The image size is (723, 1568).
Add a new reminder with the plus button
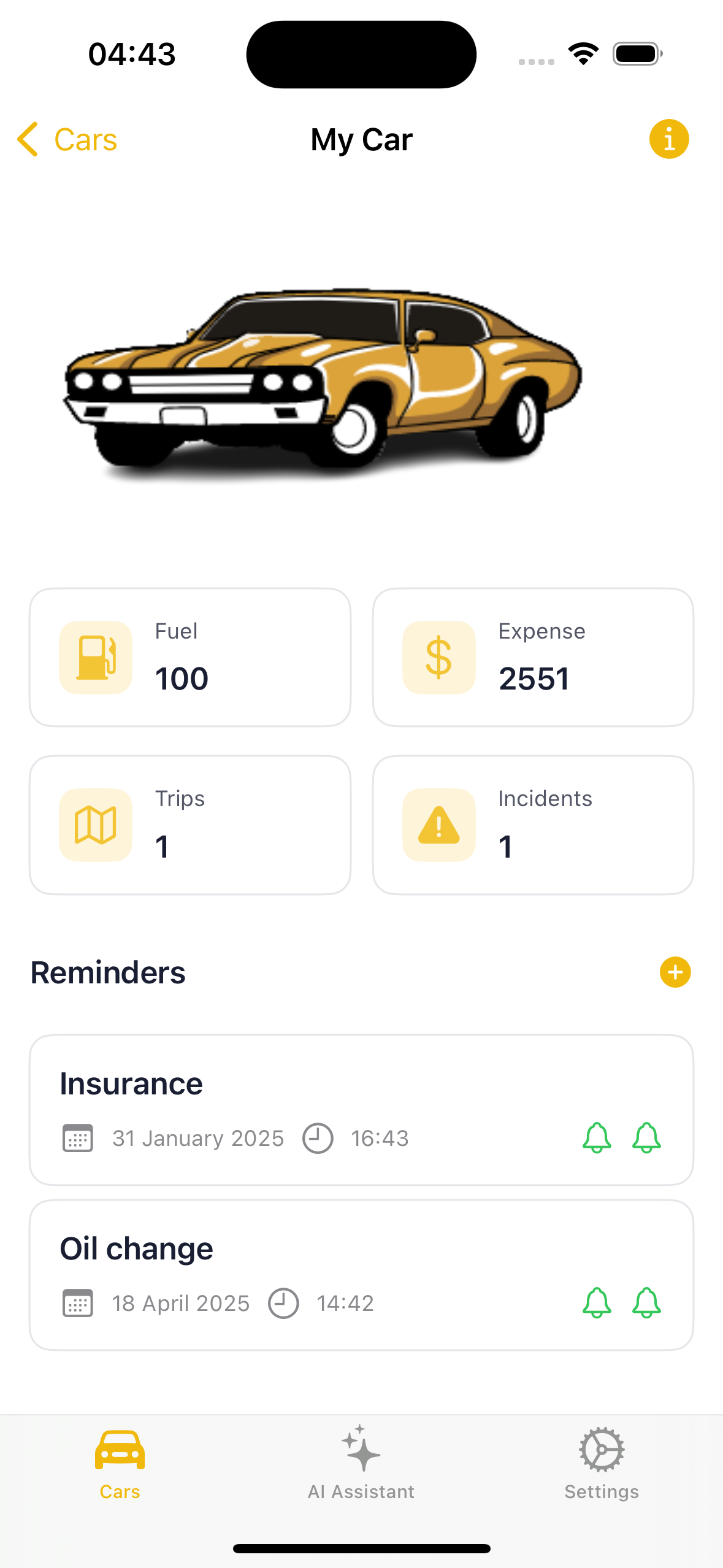[x=675, y=972]
